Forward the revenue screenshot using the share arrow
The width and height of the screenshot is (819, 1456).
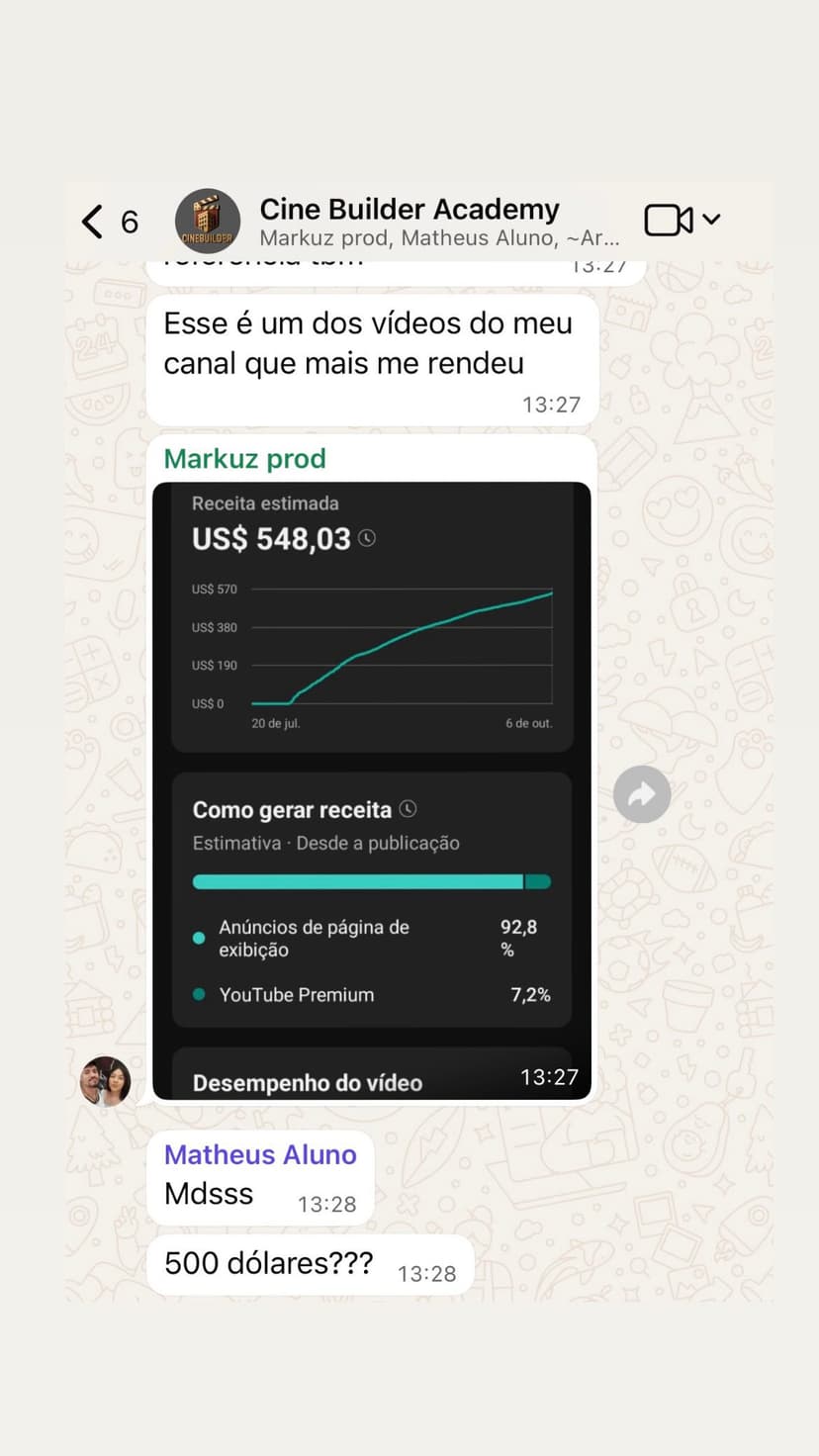click(641, 794)
